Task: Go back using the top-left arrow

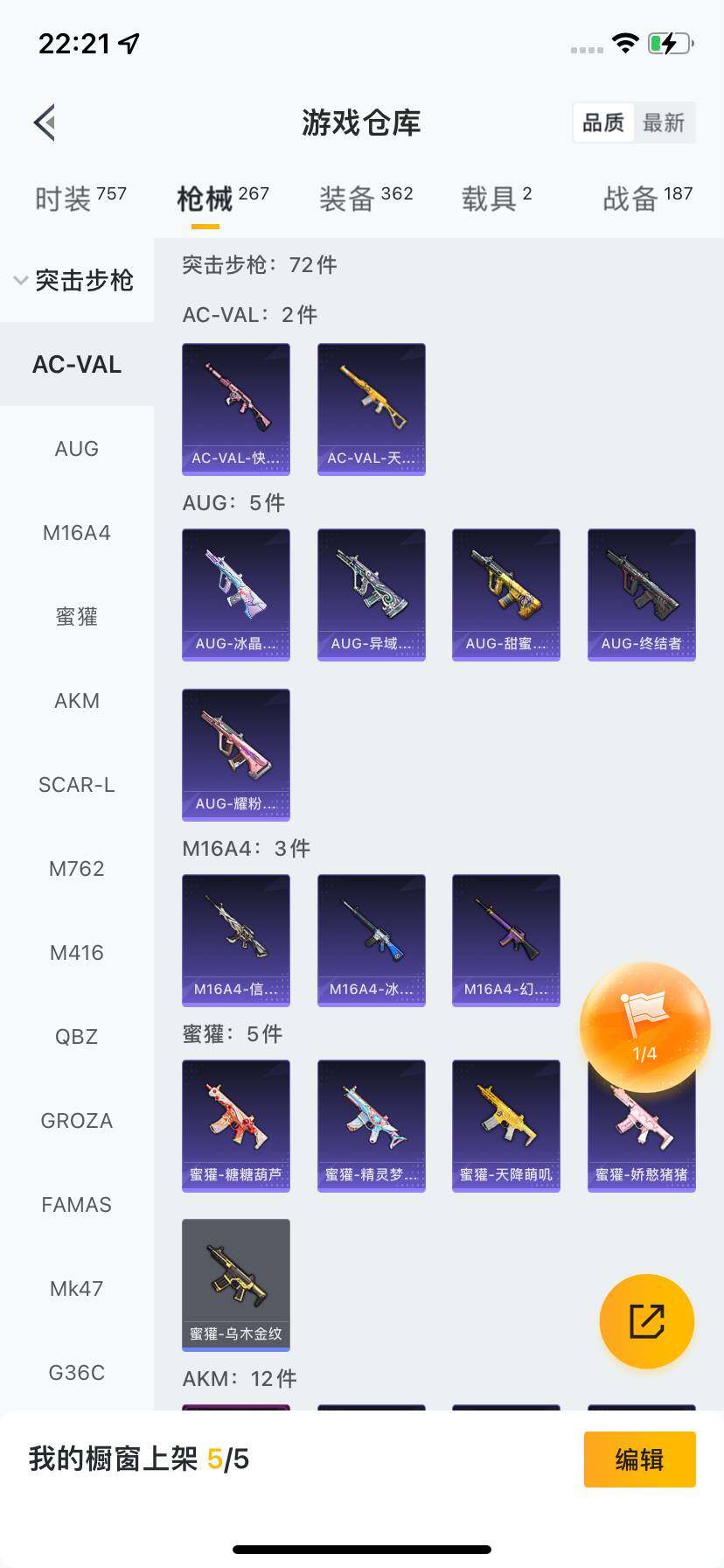Action: click(45, 122)
